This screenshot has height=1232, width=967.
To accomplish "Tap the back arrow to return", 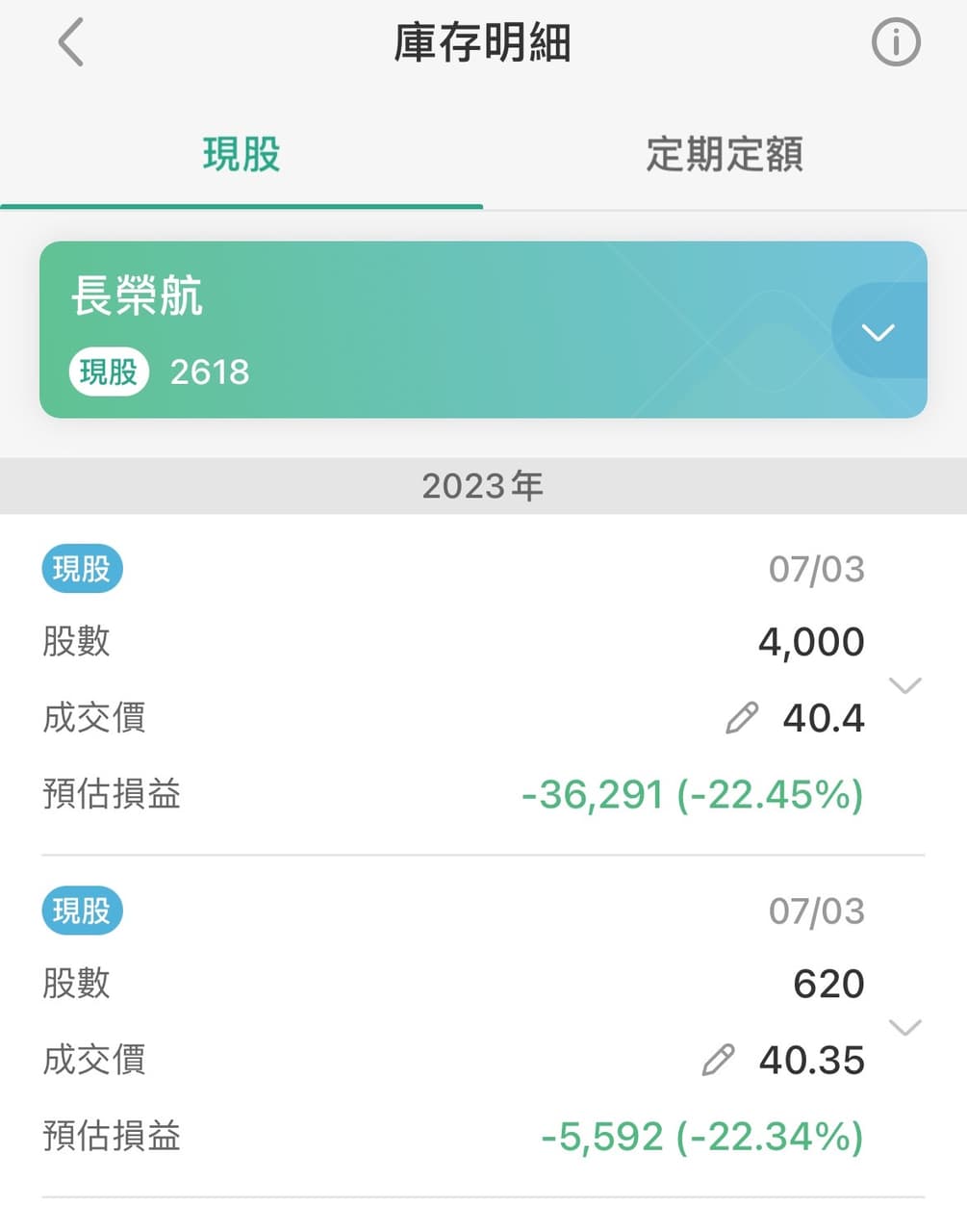I will pyautogui.click(x=68, y=42).
